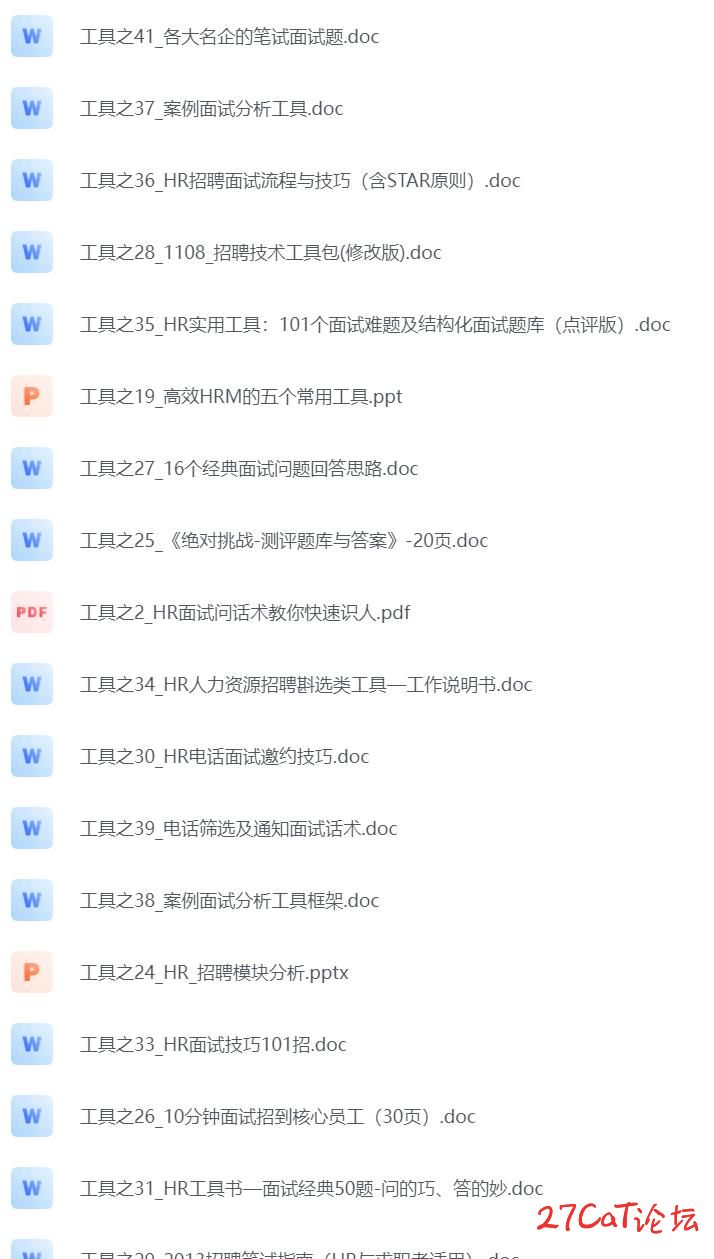Viewport: 714px width, 1259px height.
Task: Open 工具之19_高效HRM的五个常用工具.ppt
Action: point(241,397)
